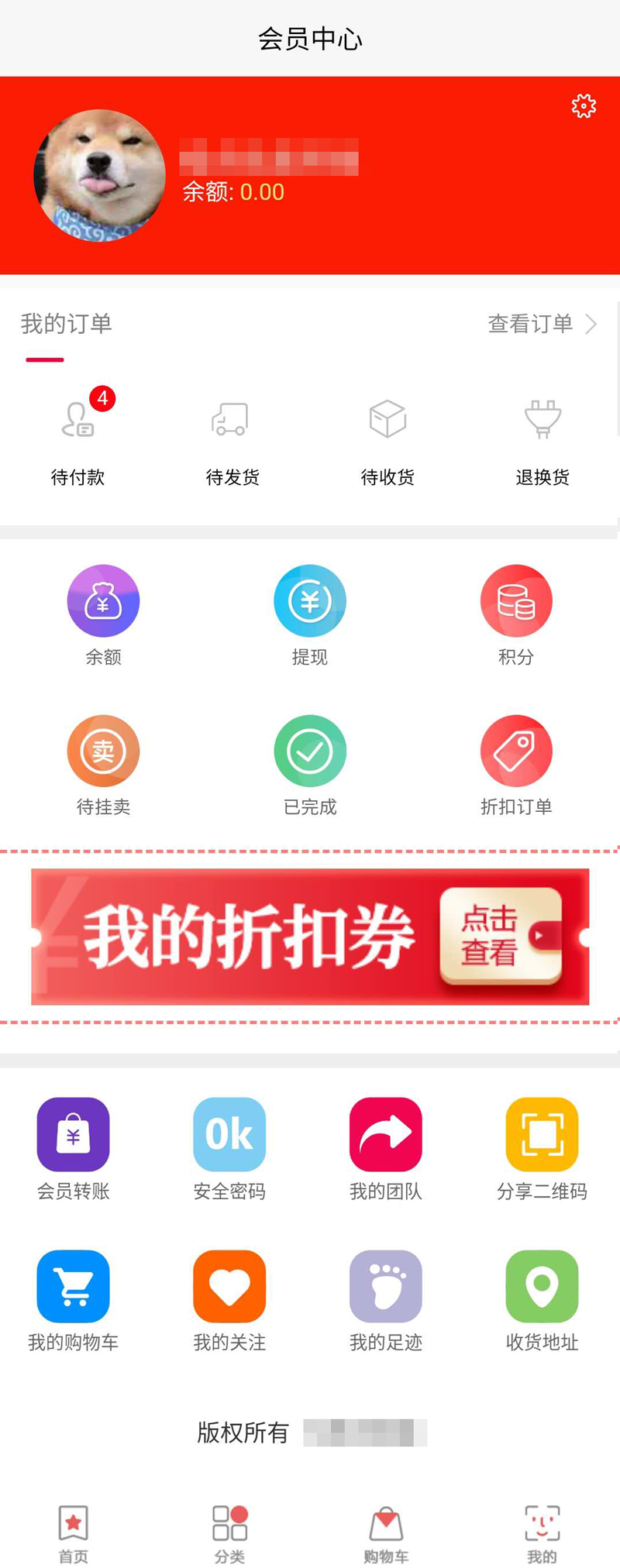Tap 查看订单 to view all orders
This screenshot has height=1568, width=620.
[x=541, y=324]
